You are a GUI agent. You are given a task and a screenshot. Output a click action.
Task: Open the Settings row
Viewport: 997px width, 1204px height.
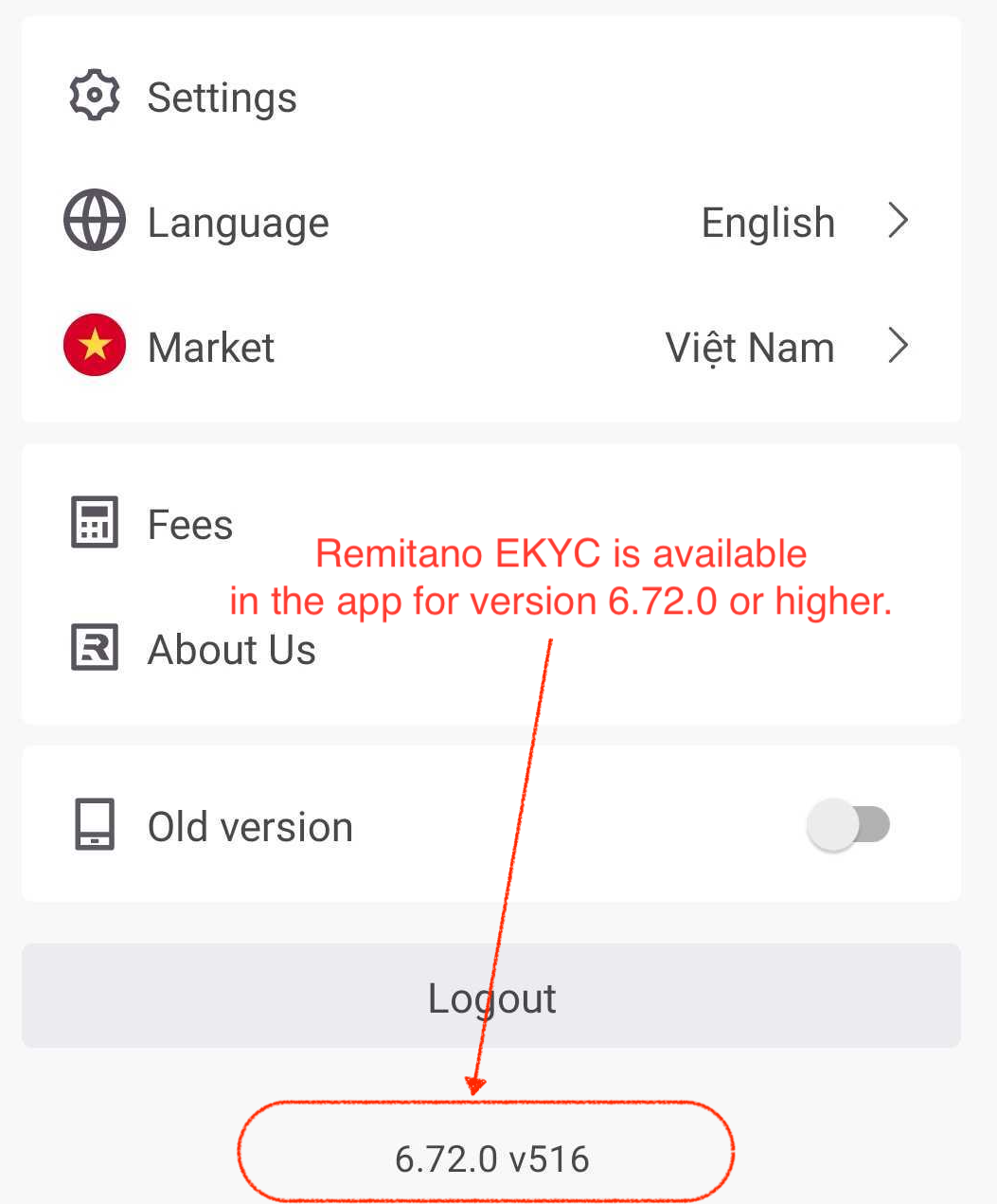click(x=222, y=98)
